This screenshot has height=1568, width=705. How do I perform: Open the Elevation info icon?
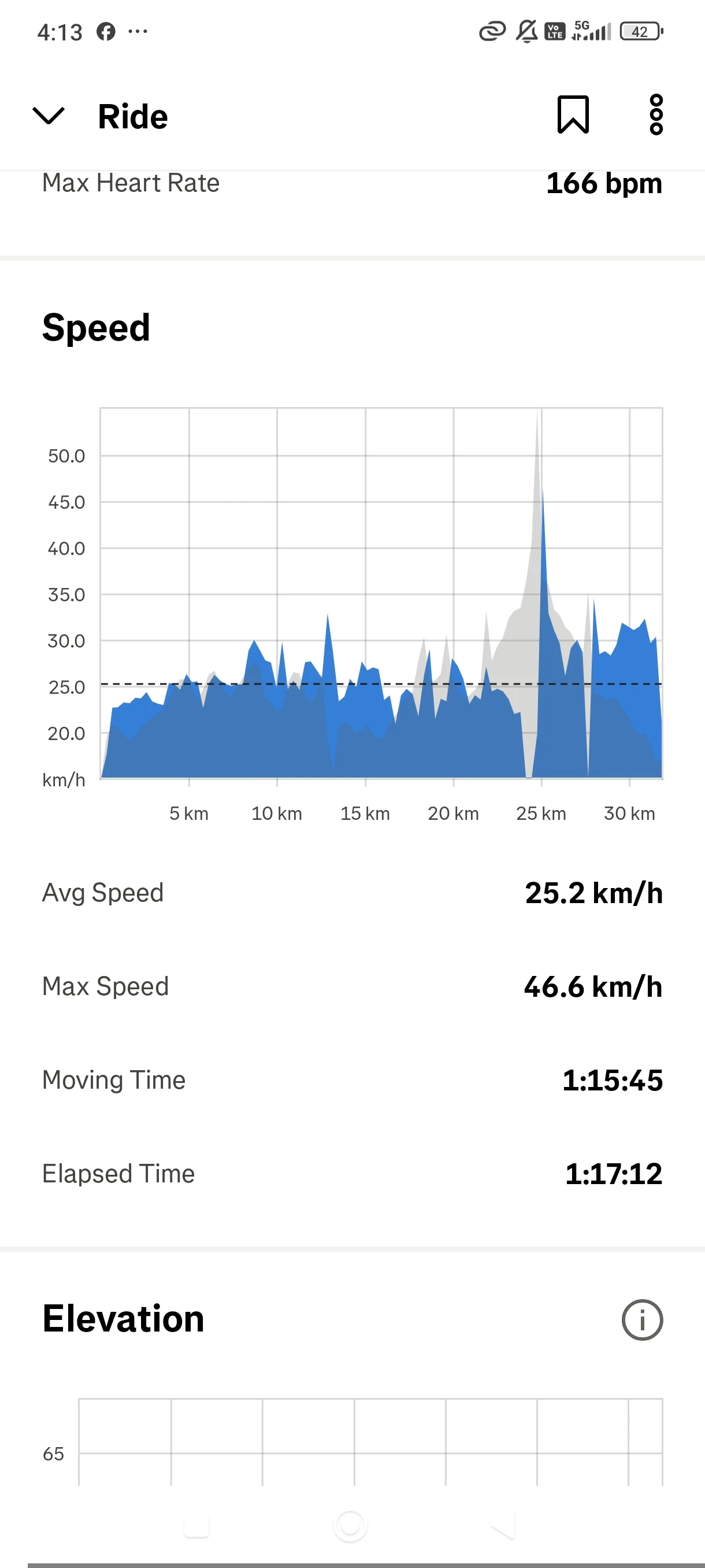coord(642,1319)
